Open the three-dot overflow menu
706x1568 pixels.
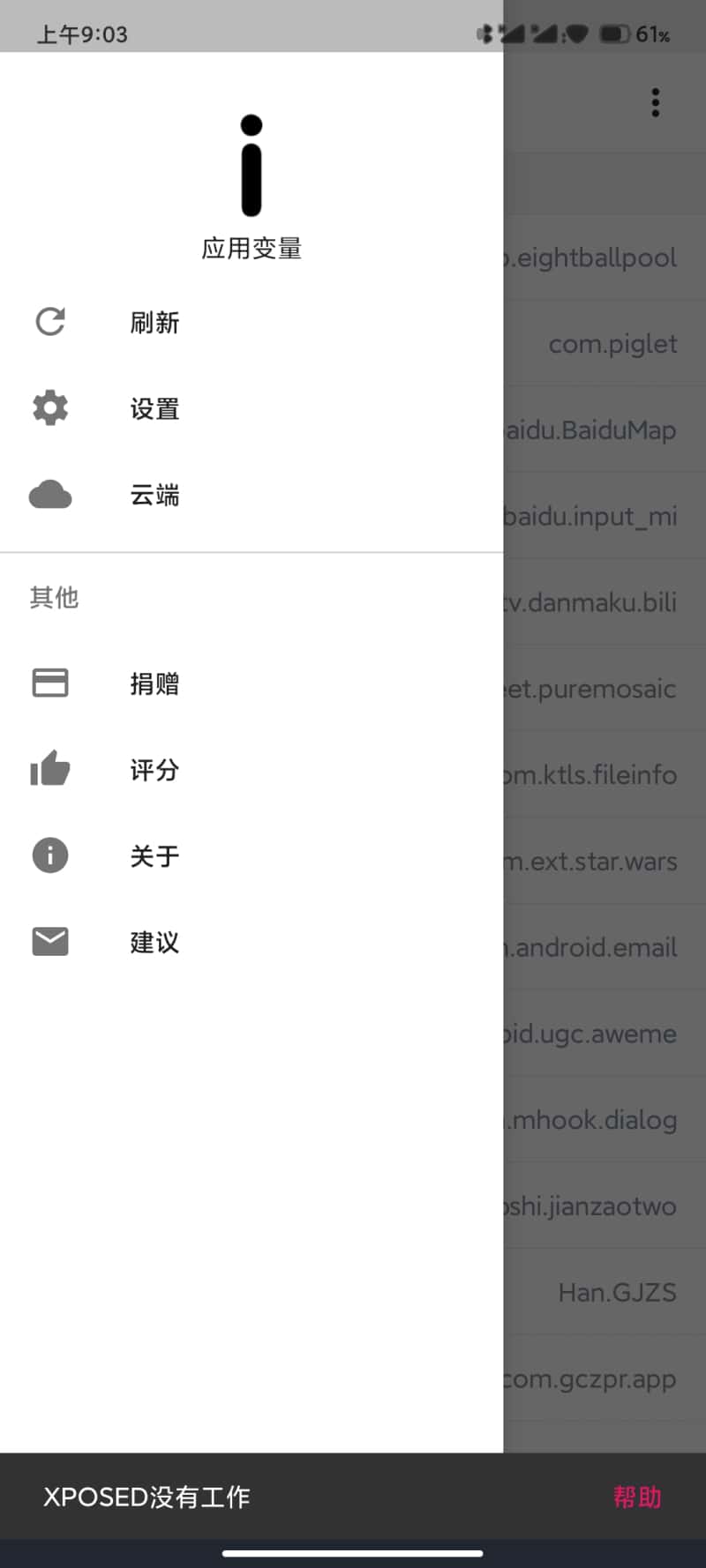655,102
